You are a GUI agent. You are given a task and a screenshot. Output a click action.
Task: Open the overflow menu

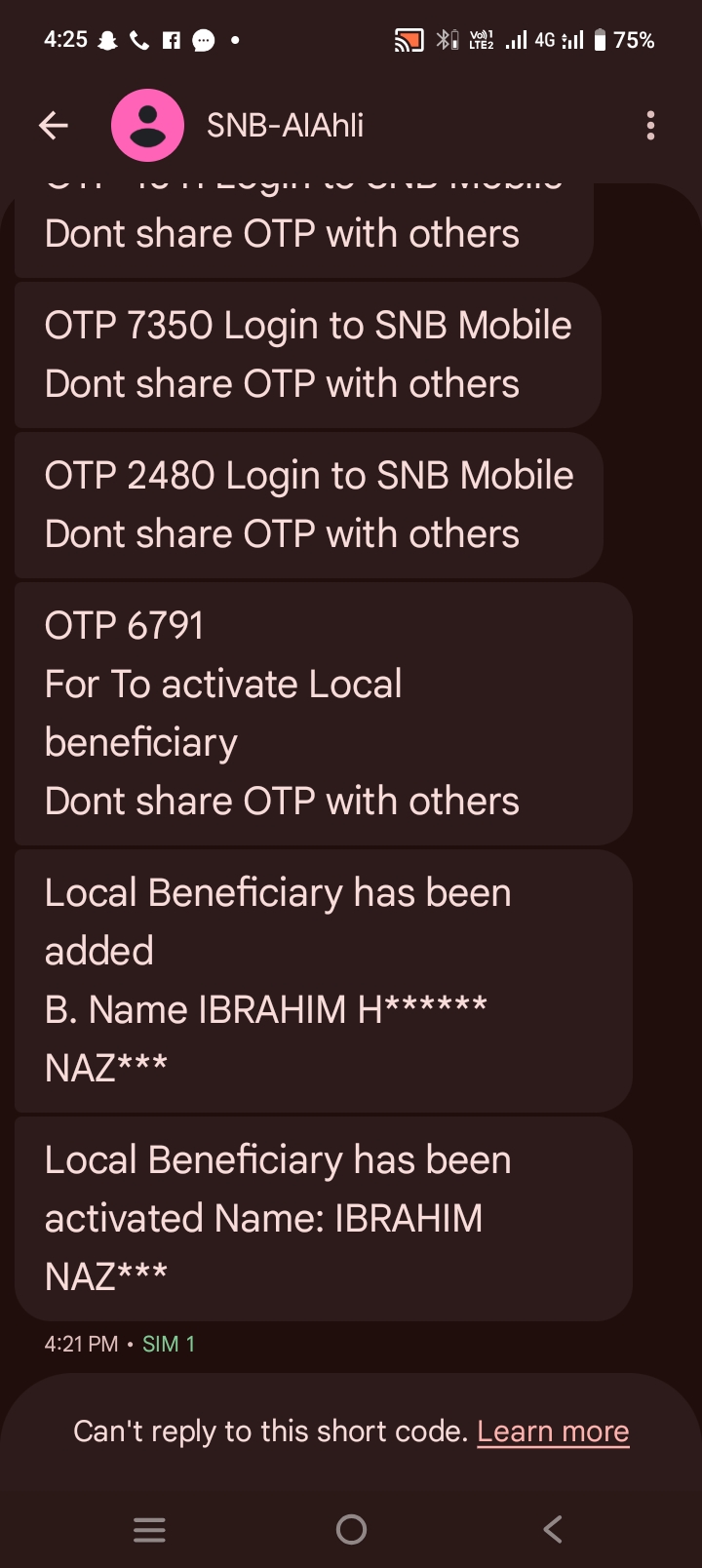pyautogui.click(x=650, y=125)
